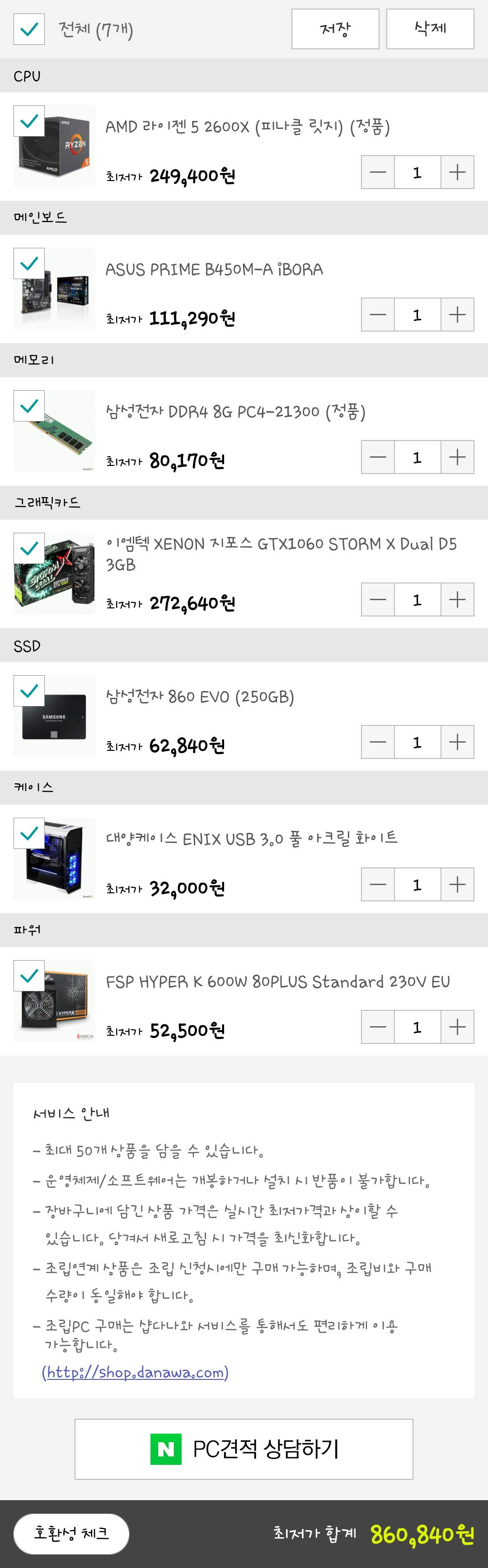
Task: Increase quantity of FSP HYPER K 600W
Action: pos(457,1027)
